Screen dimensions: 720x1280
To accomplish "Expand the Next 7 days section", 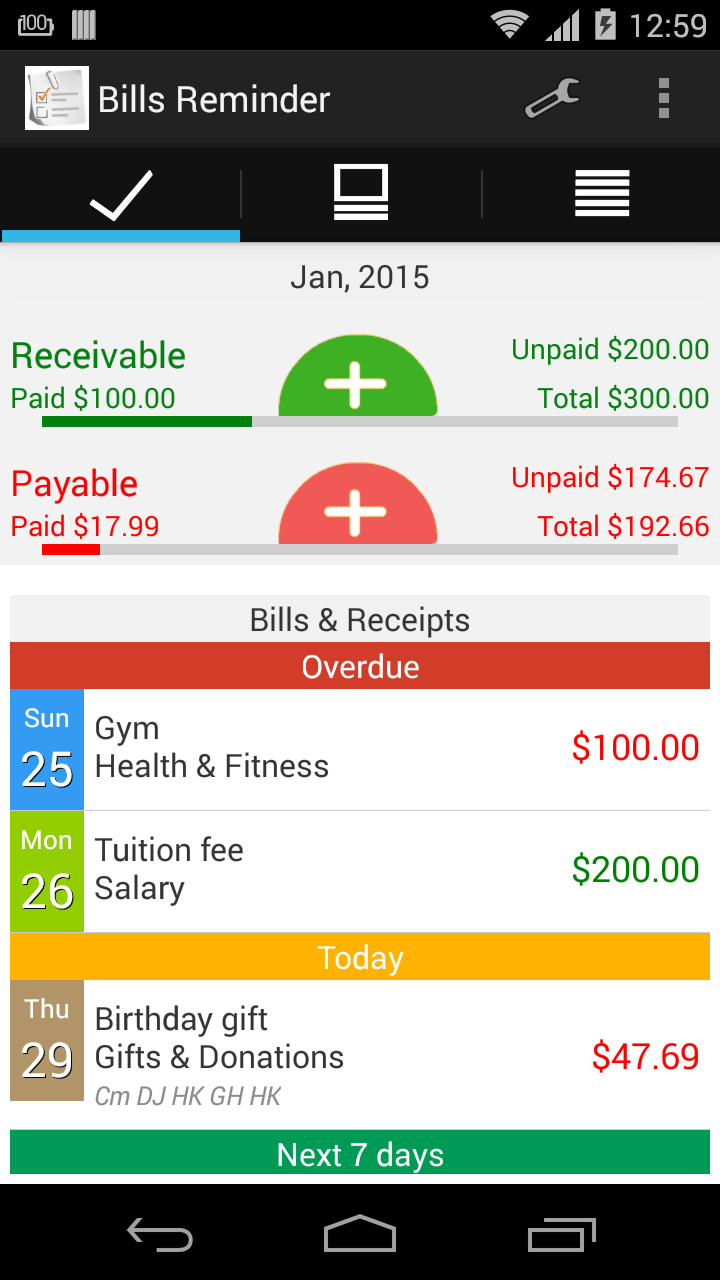I will click(360, 1154).
